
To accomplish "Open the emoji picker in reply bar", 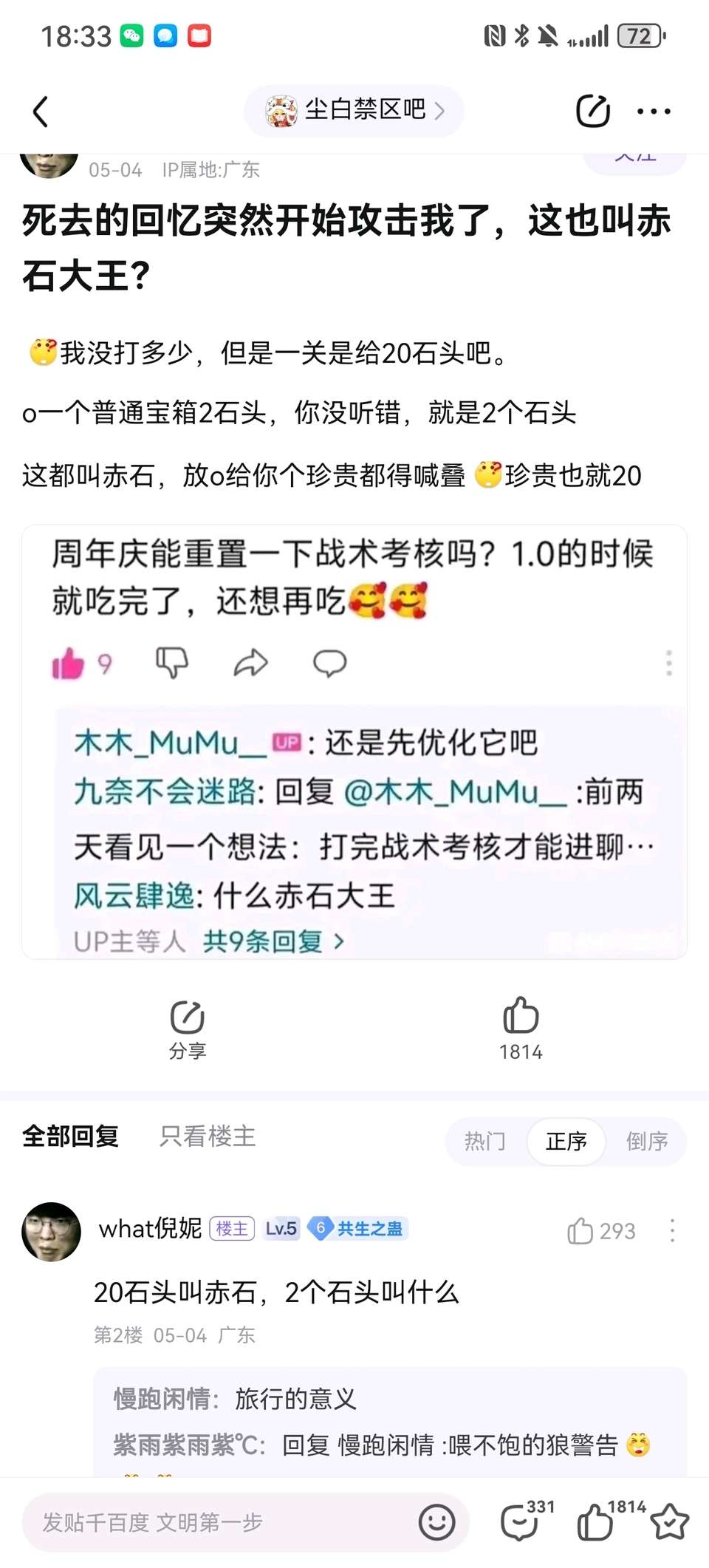I will 436,1522.
